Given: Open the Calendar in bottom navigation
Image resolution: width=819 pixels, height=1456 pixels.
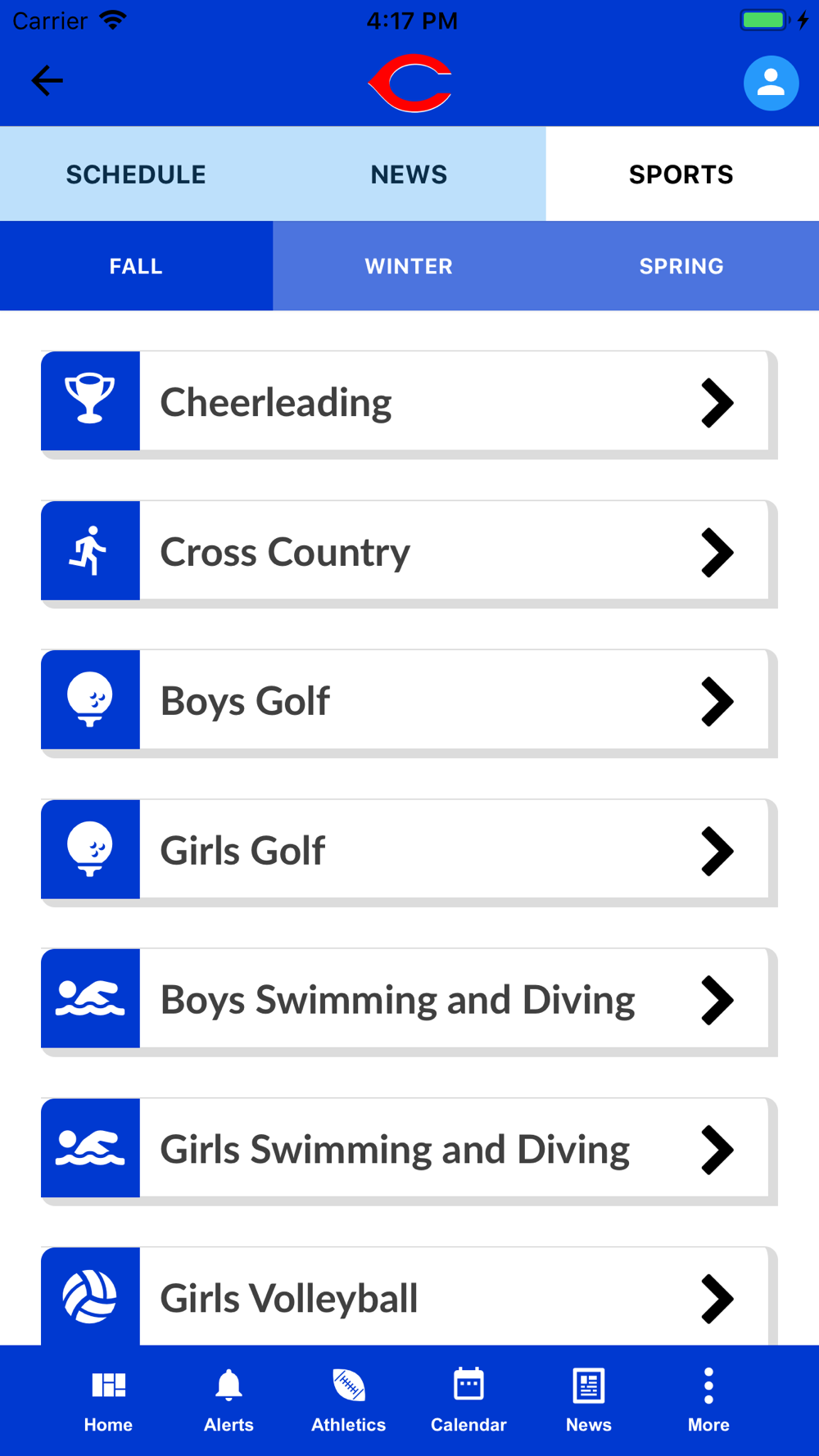Looking at the screenshot, I should point(468,1400).
